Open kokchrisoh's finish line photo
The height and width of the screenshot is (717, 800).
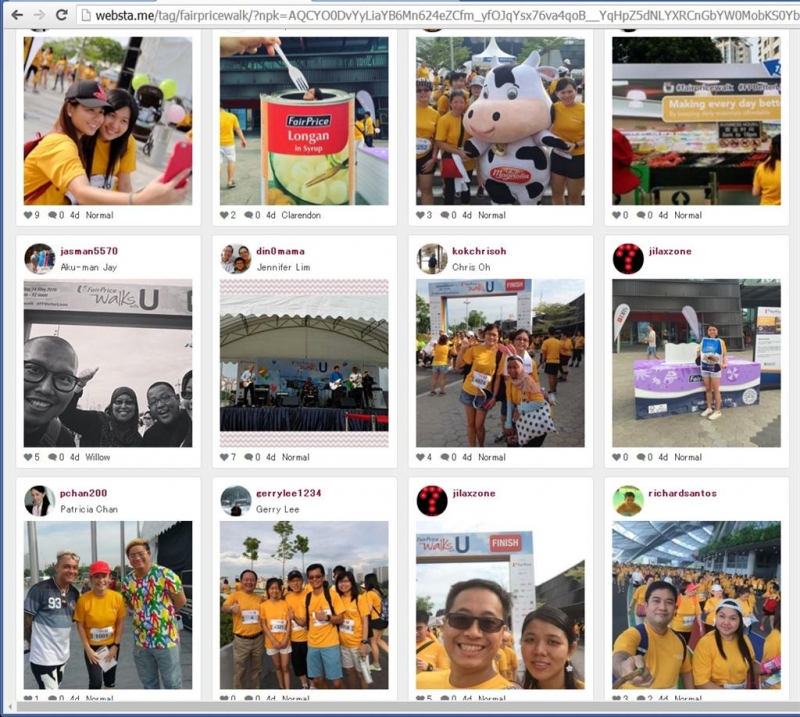[500, 363]
